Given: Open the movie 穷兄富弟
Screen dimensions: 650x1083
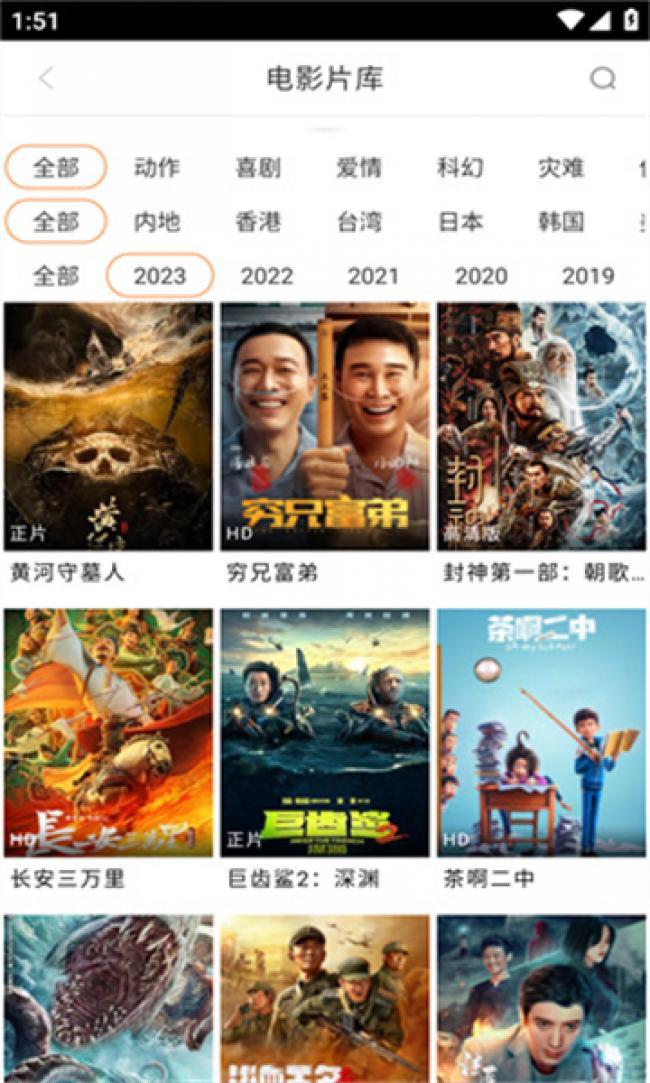Looking at the screenshot, I should [325, 444].
